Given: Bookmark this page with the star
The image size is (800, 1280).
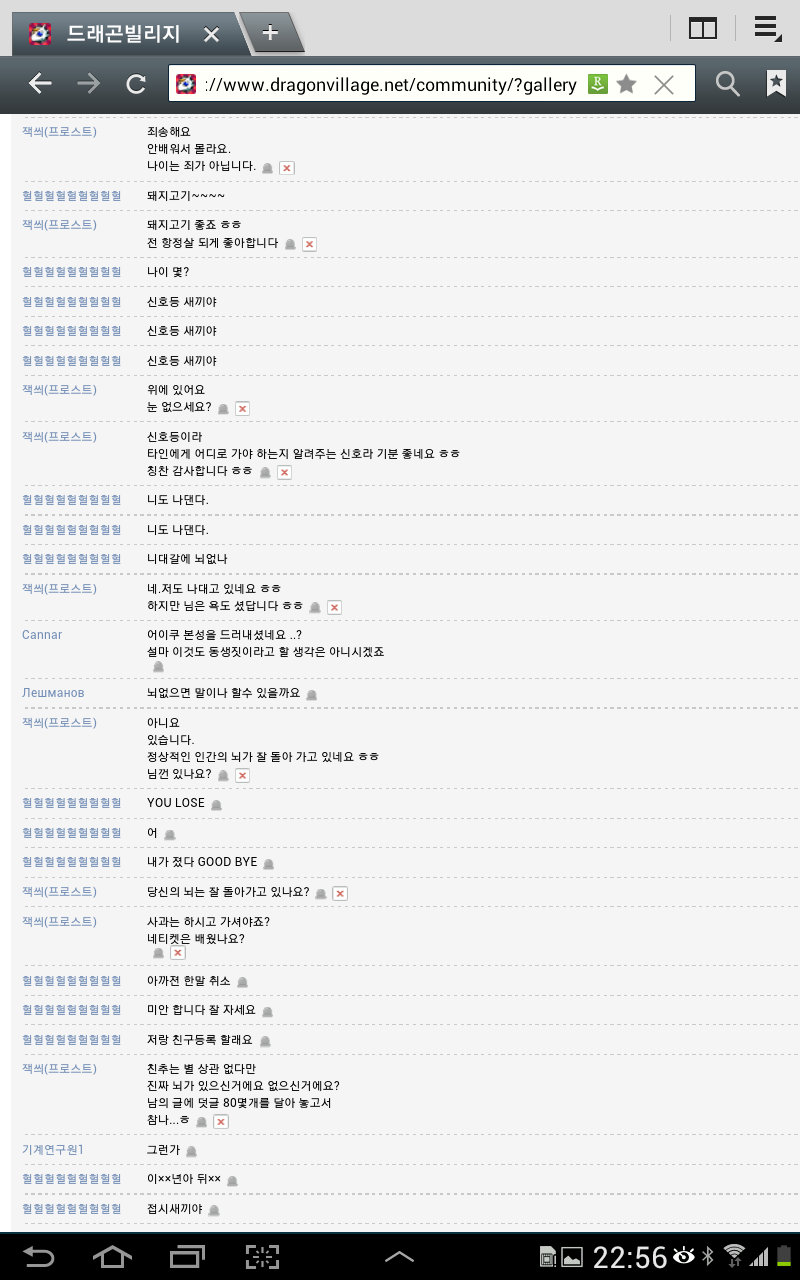Looking at the screenshot, I should pos(627,85).
